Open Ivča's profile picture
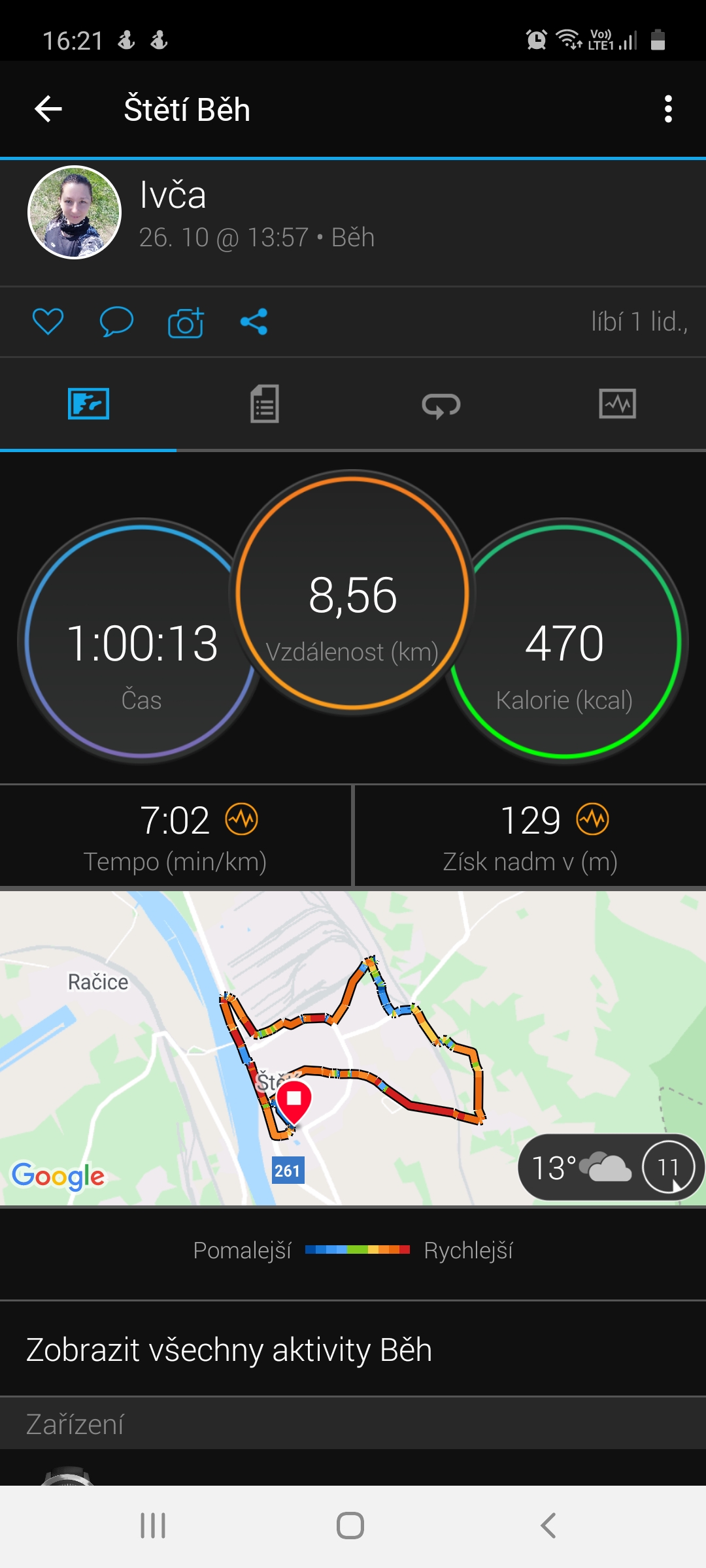The width and height of the screenshot is (706, 1568). tap(75, 212)
